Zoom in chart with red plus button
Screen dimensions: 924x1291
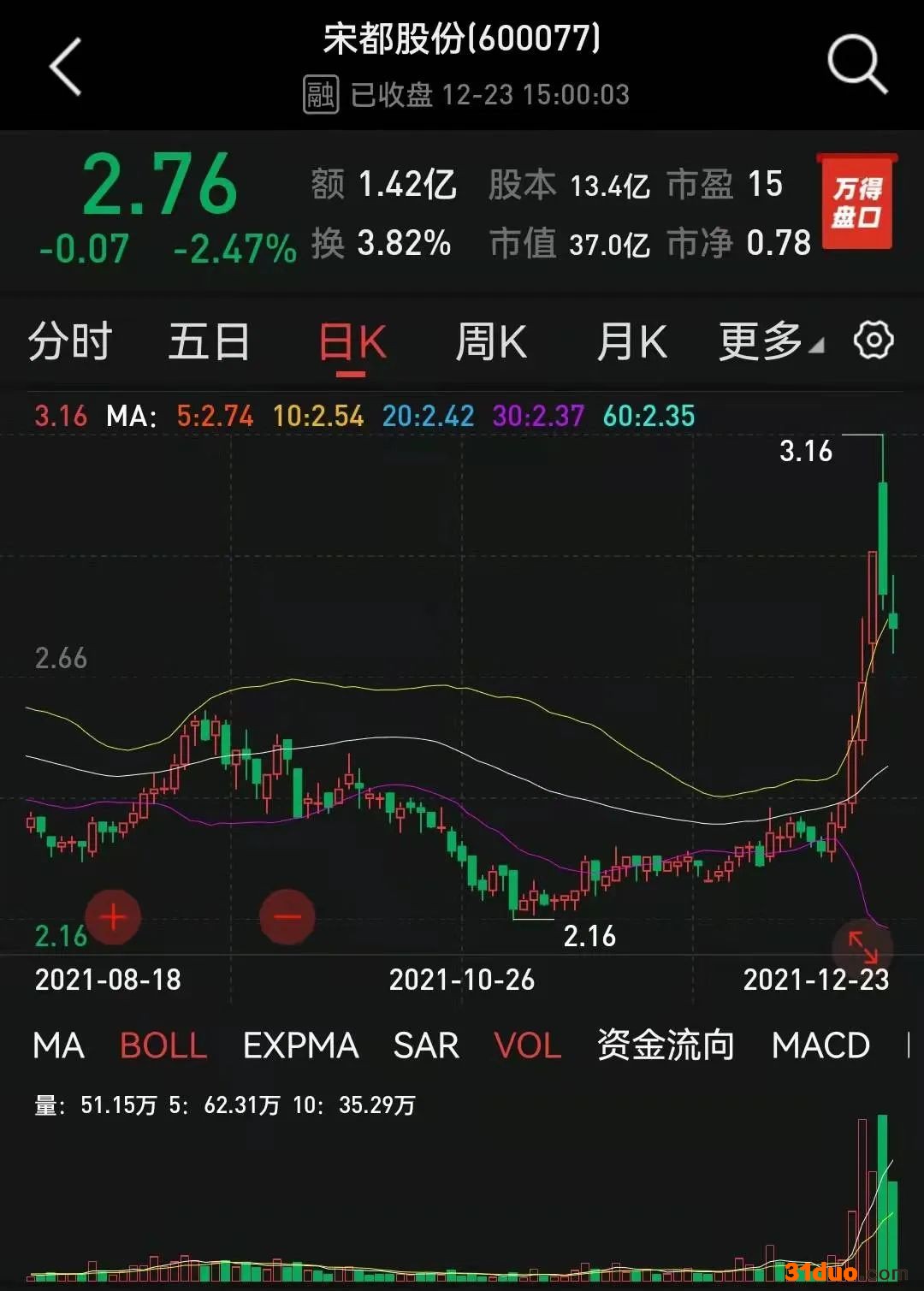point(113,917)
